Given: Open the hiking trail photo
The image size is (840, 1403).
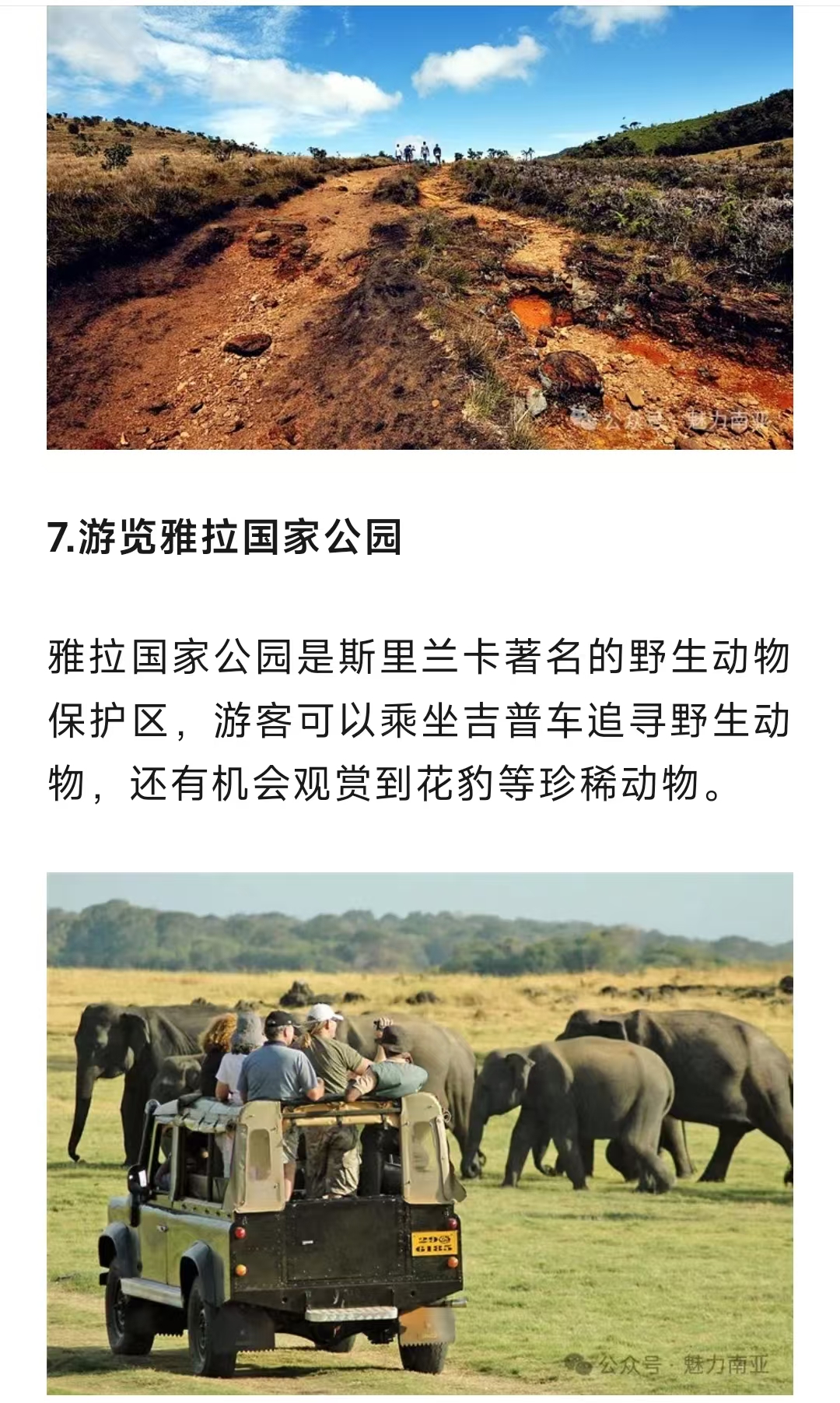Looking at the screenshot, I should 420,227.
